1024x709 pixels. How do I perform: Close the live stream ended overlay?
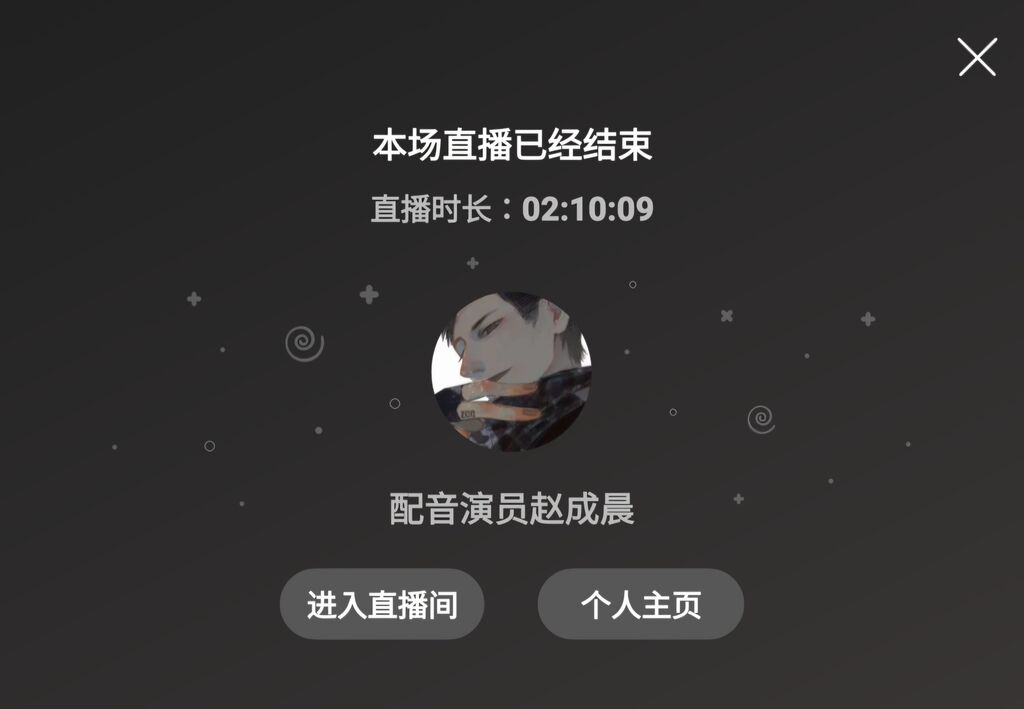click(977, 57)
